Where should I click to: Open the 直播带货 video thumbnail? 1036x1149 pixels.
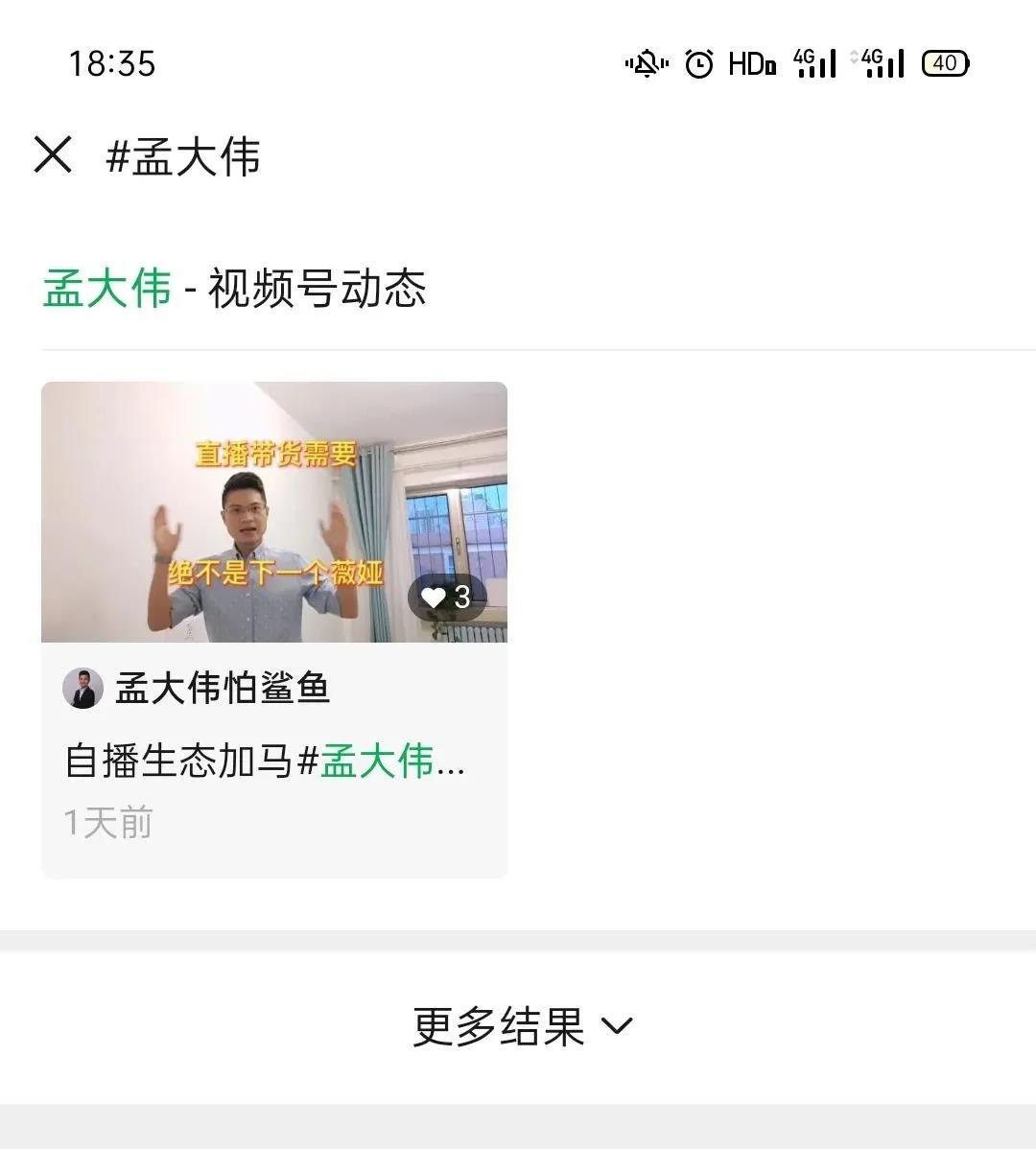[273, 512]
